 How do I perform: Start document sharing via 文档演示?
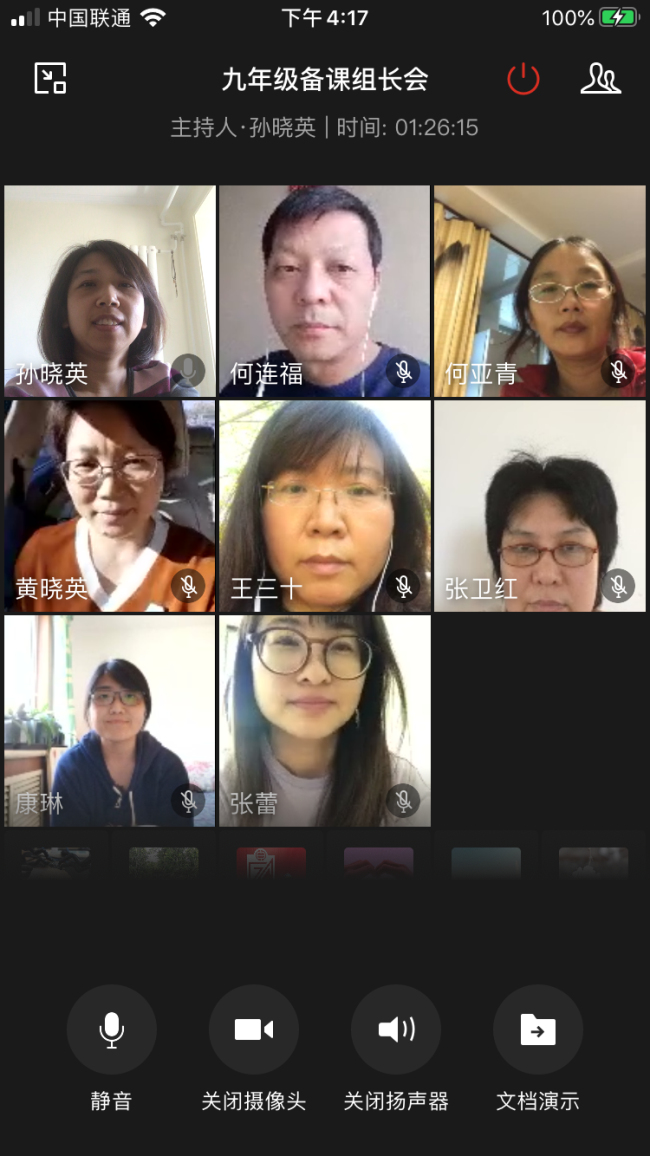pyautogui.click(x=537, y=1030)
